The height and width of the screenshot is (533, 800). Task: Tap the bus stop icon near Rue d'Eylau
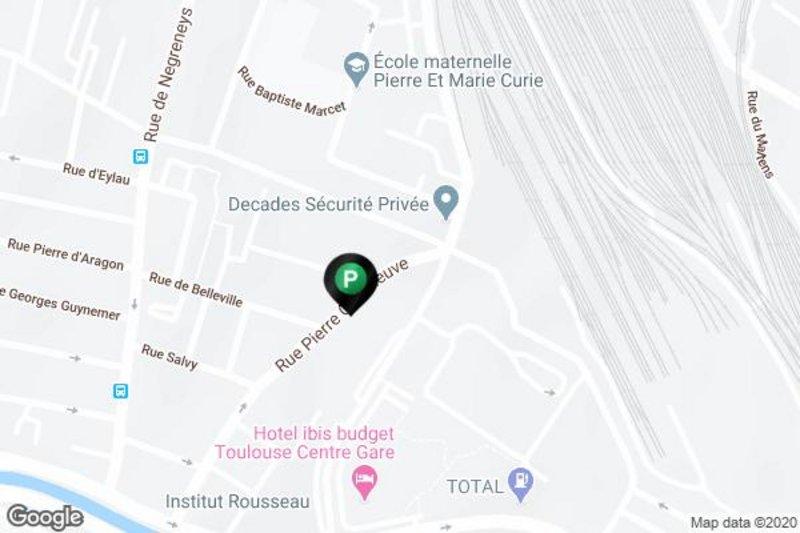[x=140, y=157]
